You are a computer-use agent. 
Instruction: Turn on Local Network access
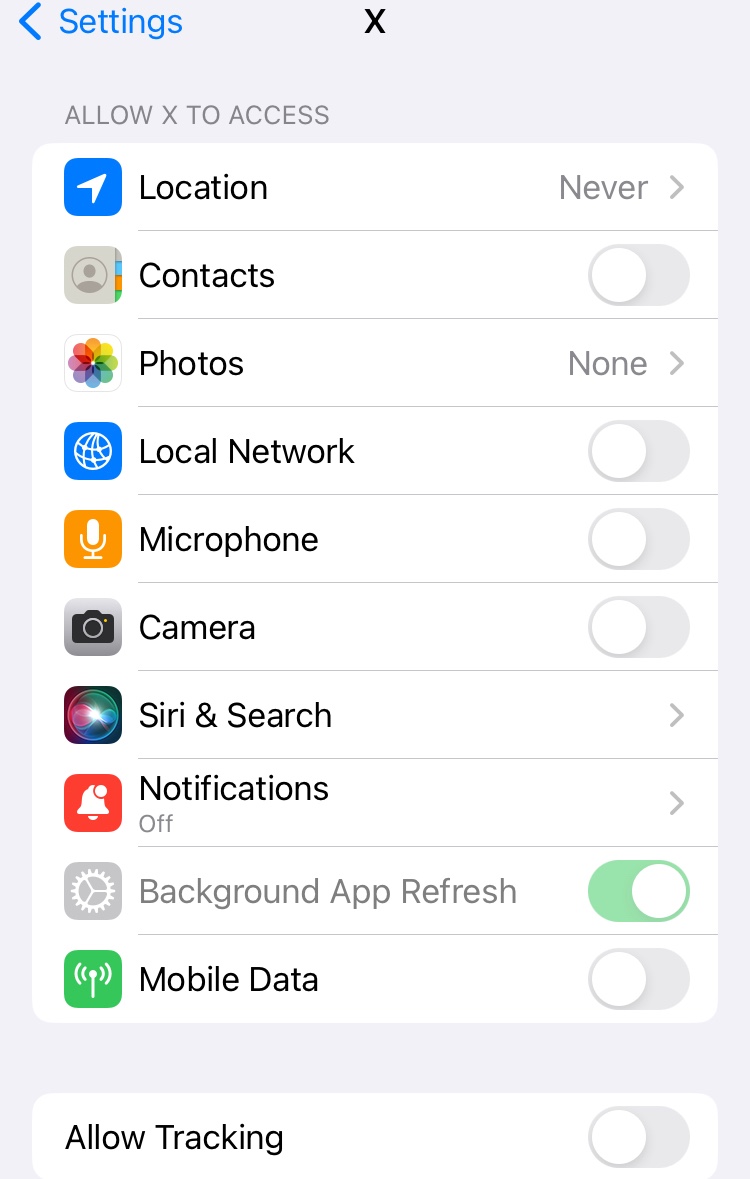(x=638, y=451)
